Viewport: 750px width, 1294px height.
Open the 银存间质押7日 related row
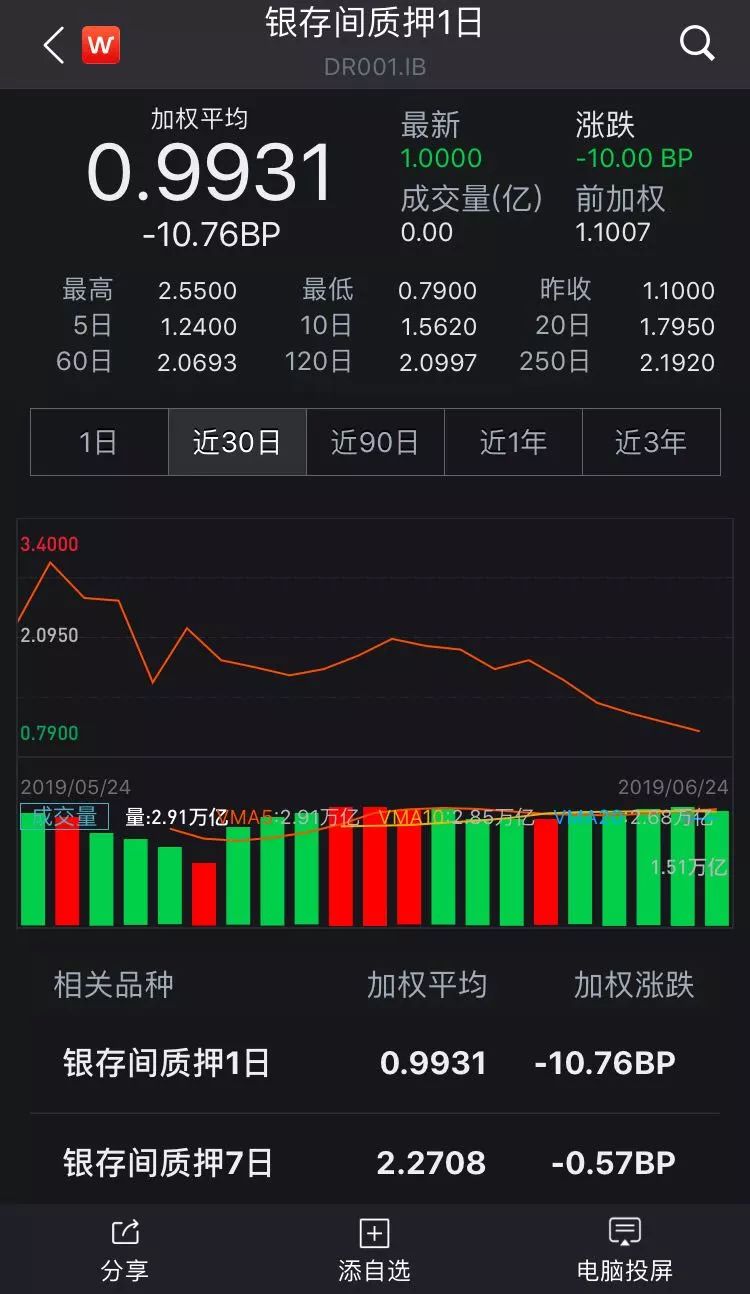tap(374, 1163)
